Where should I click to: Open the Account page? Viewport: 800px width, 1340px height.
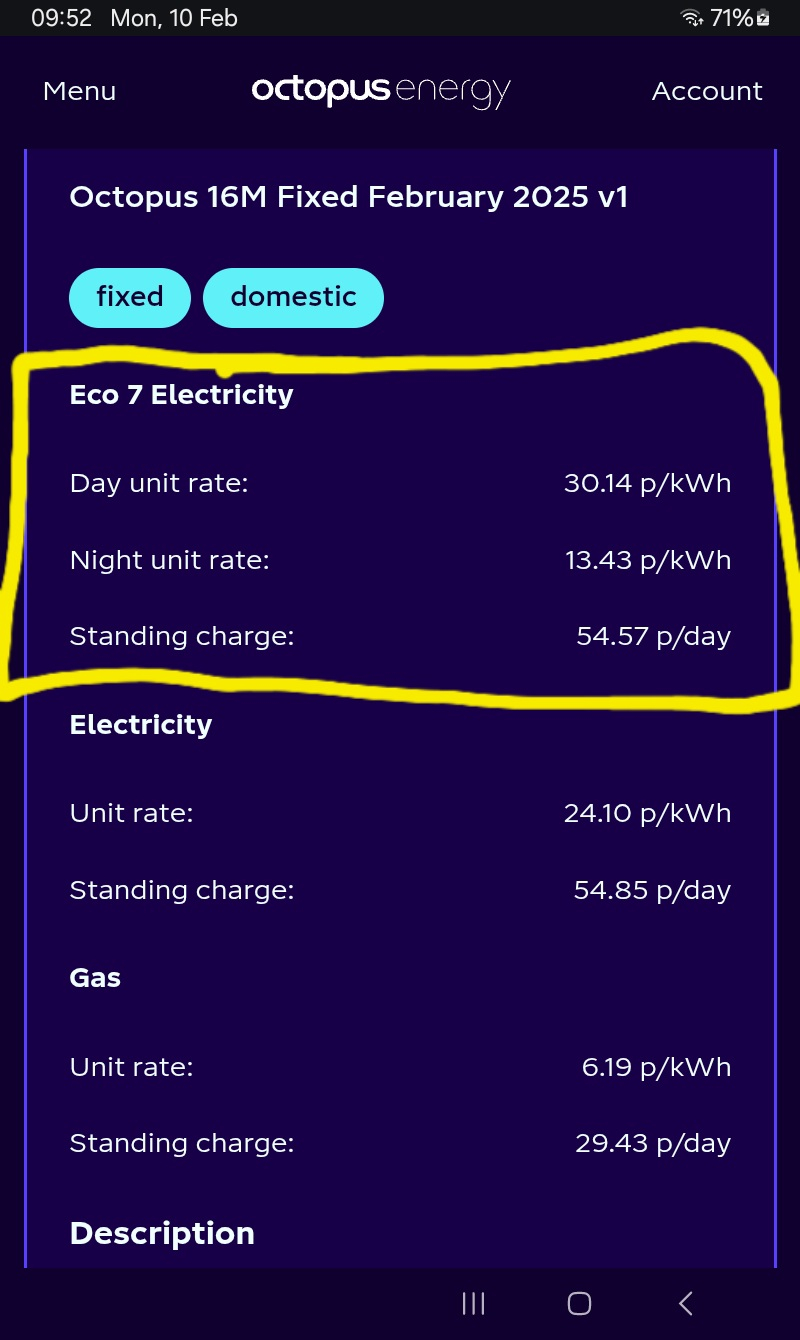[707, 91]
